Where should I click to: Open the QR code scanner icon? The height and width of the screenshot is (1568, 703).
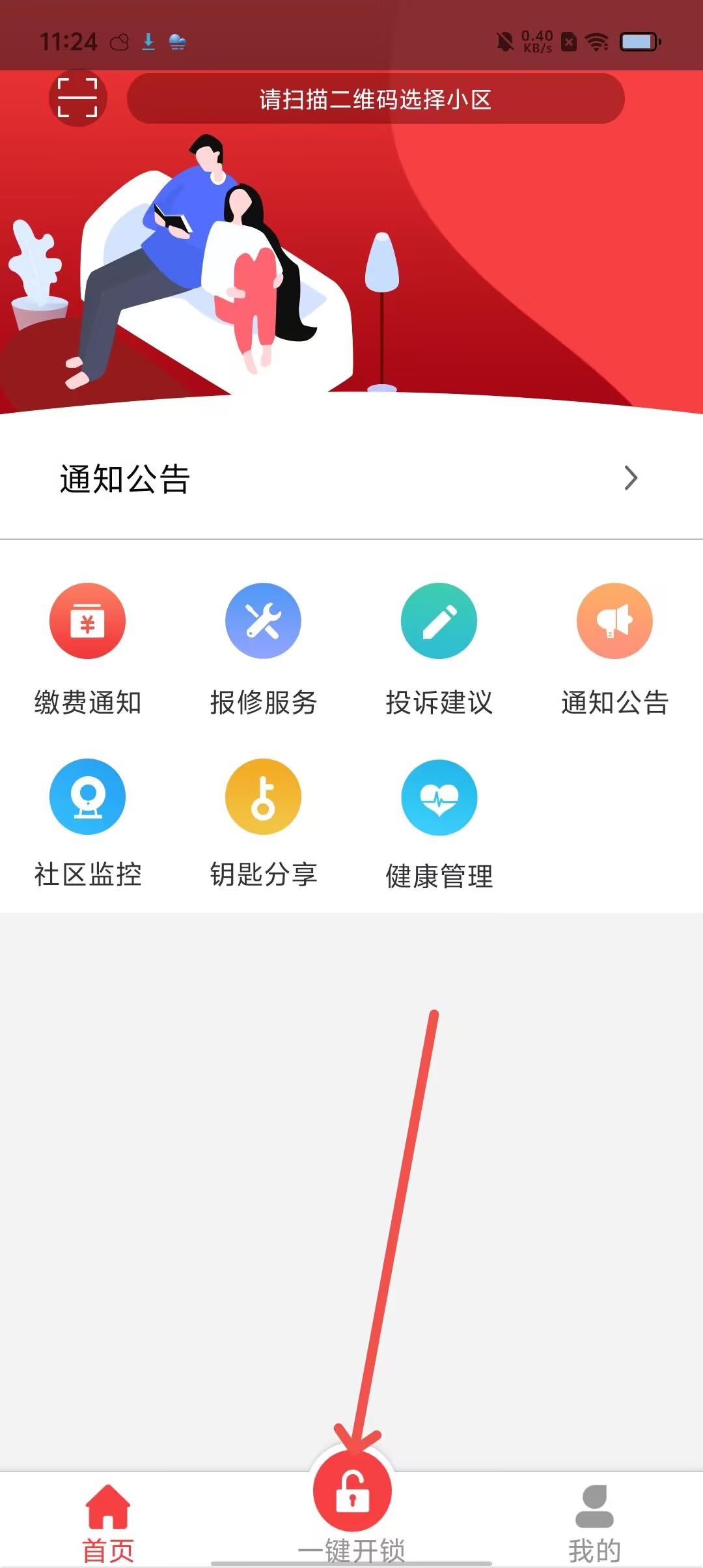click(x=77, y=98)
